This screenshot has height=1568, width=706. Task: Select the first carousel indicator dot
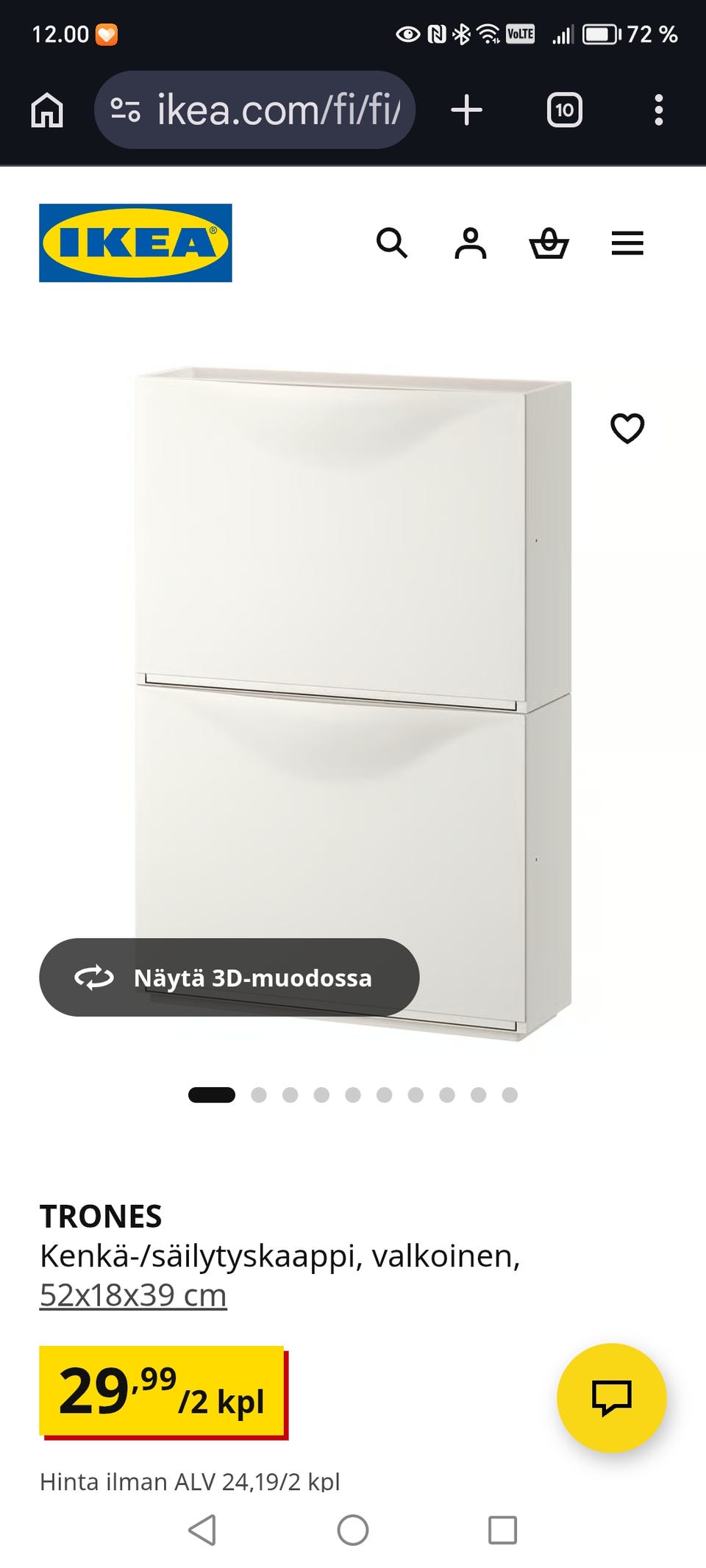click(x=210, y=1095)
